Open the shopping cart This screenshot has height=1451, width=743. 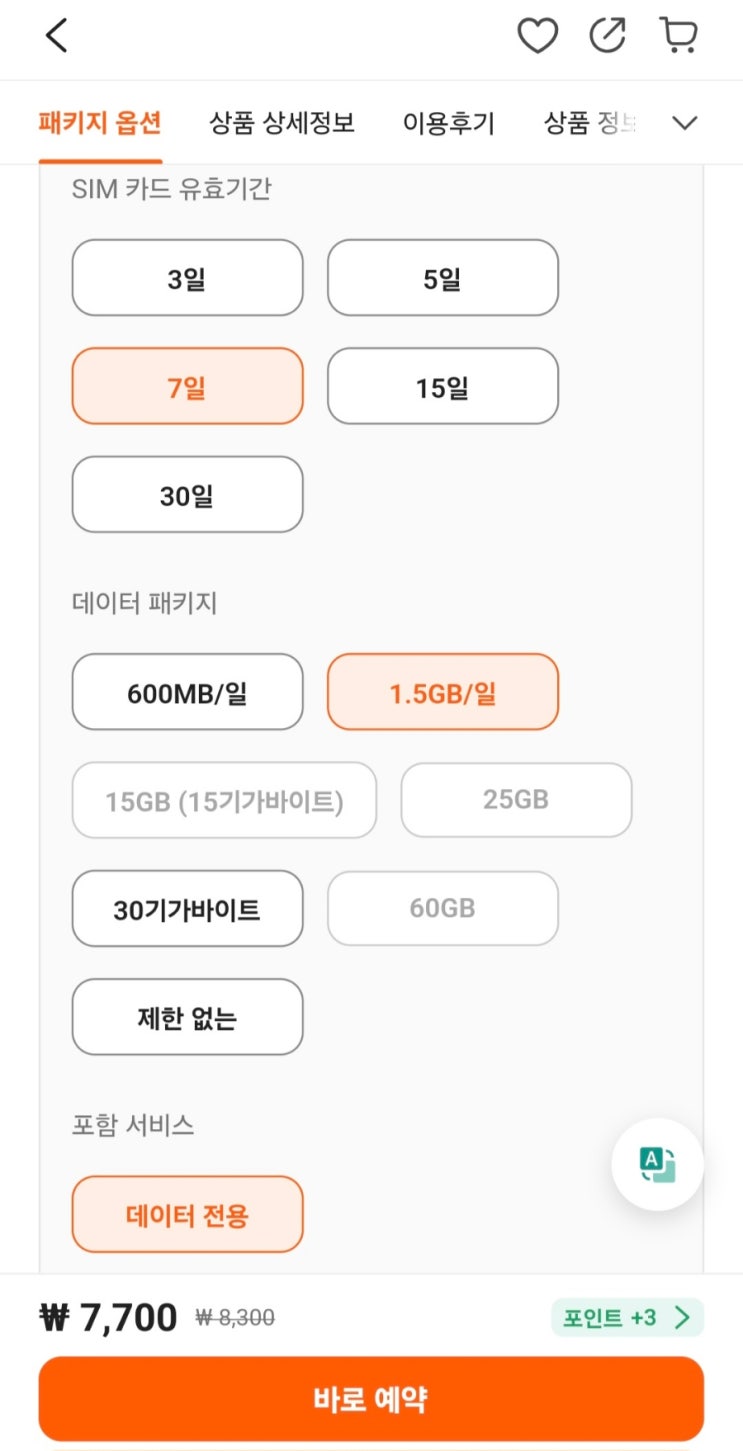[679, 36]
